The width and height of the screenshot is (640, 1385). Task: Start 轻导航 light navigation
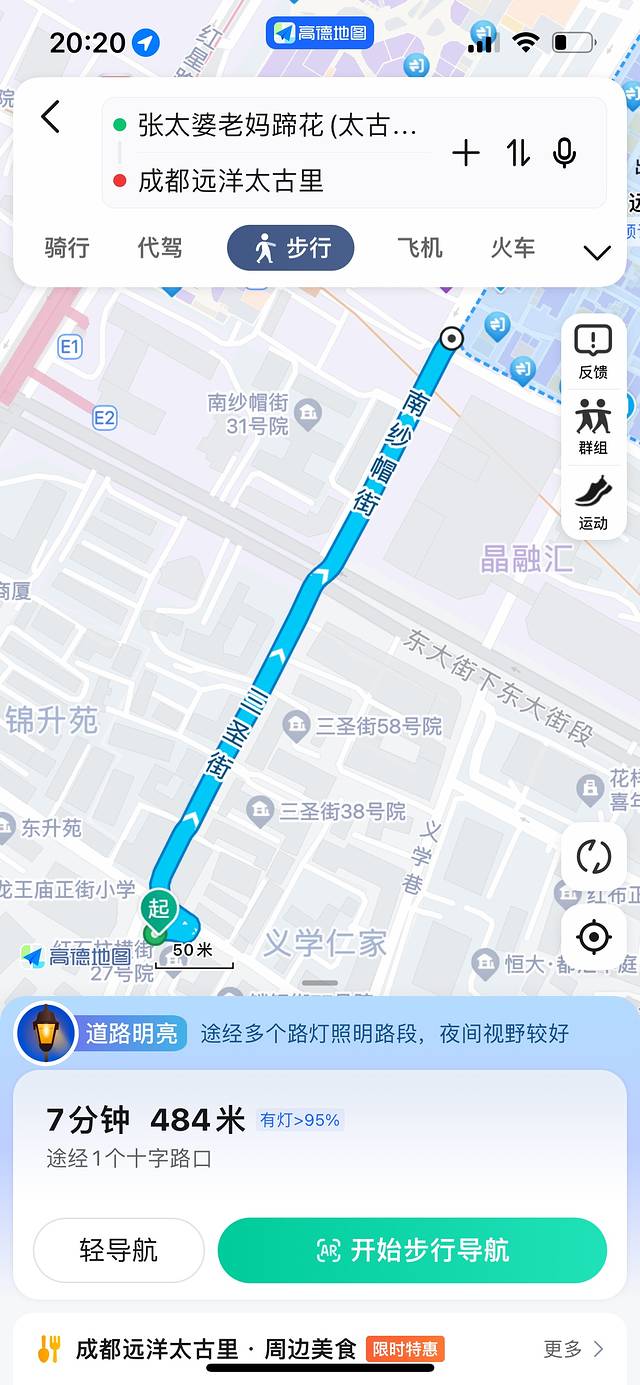tap(119, 1250)
